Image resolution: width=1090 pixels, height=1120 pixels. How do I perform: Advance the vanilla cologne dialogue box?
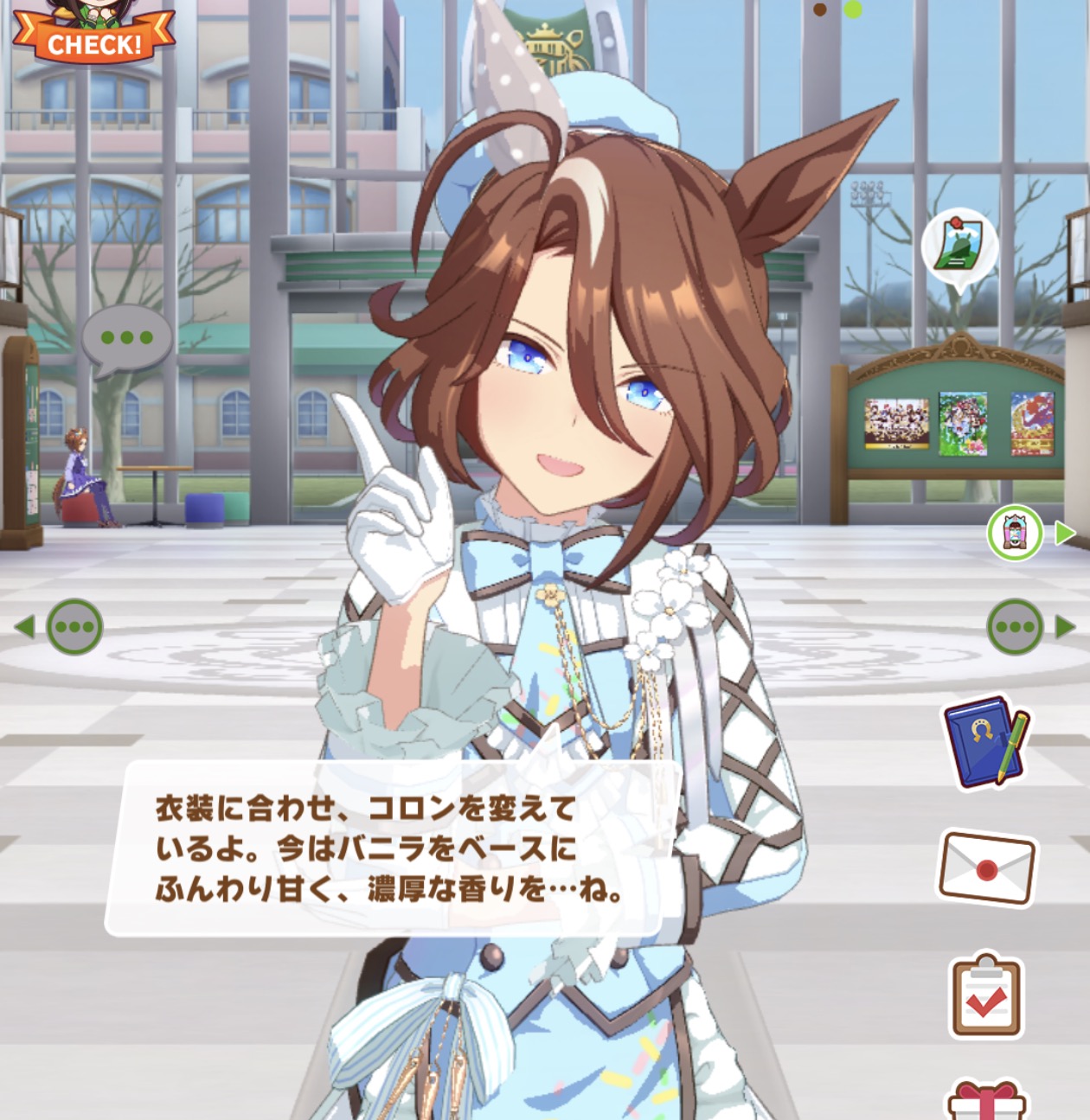(389, 848)
